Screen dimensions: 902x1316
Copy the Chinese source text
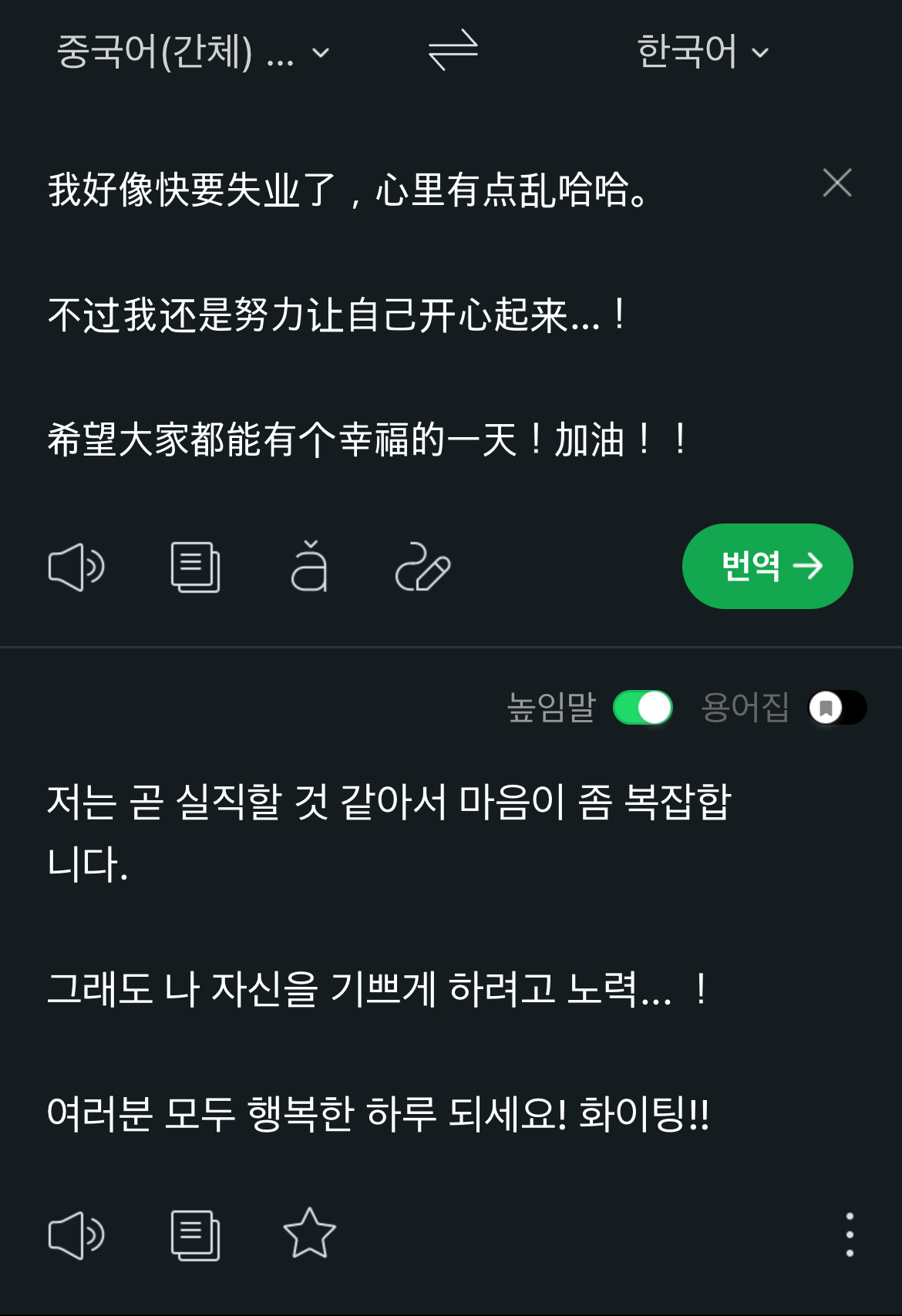click(x=195, y=568)
